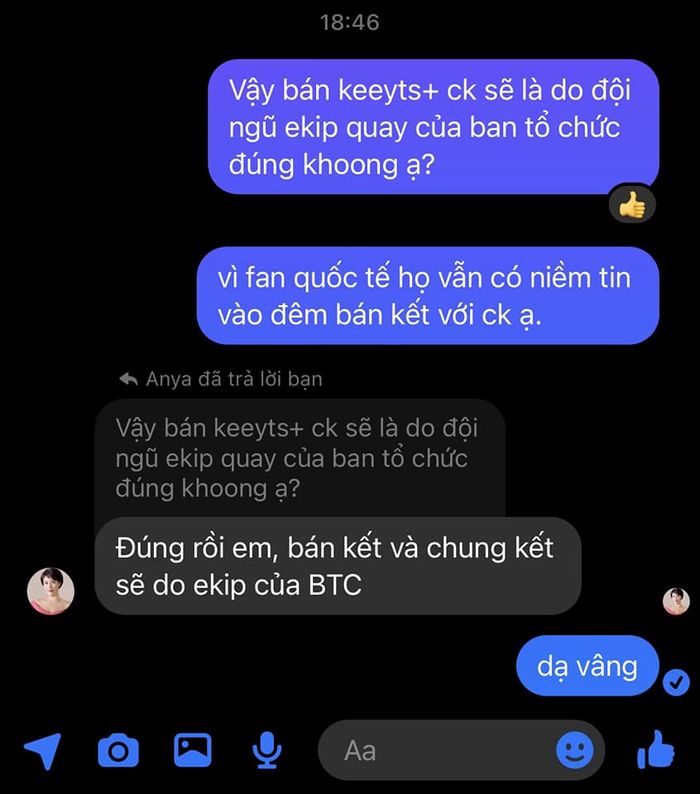Open the camera to take a photo

pyautogui.click(x=117, y=749)
